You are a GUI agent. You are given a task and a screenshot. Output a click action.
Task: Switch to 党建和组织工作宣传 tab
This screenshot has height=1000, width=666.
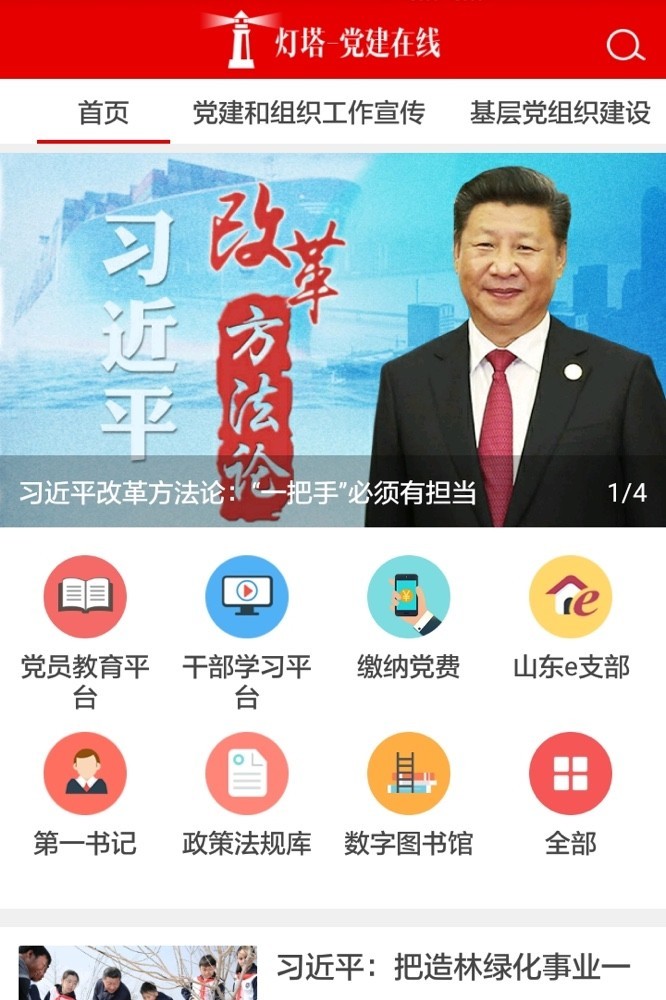(308, 113)
